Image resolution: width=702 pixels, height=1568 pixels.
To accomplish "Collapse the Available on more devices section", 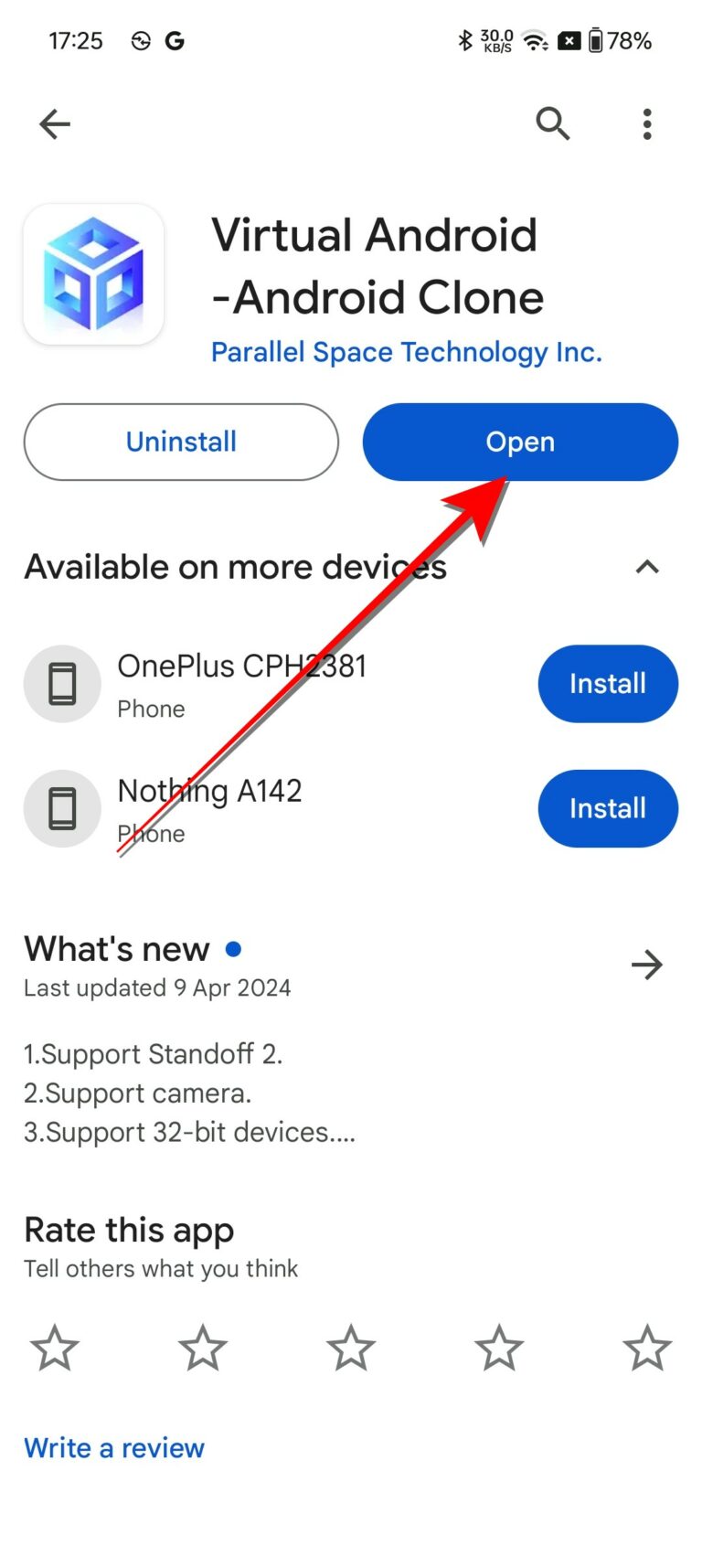I will [647, 567].
